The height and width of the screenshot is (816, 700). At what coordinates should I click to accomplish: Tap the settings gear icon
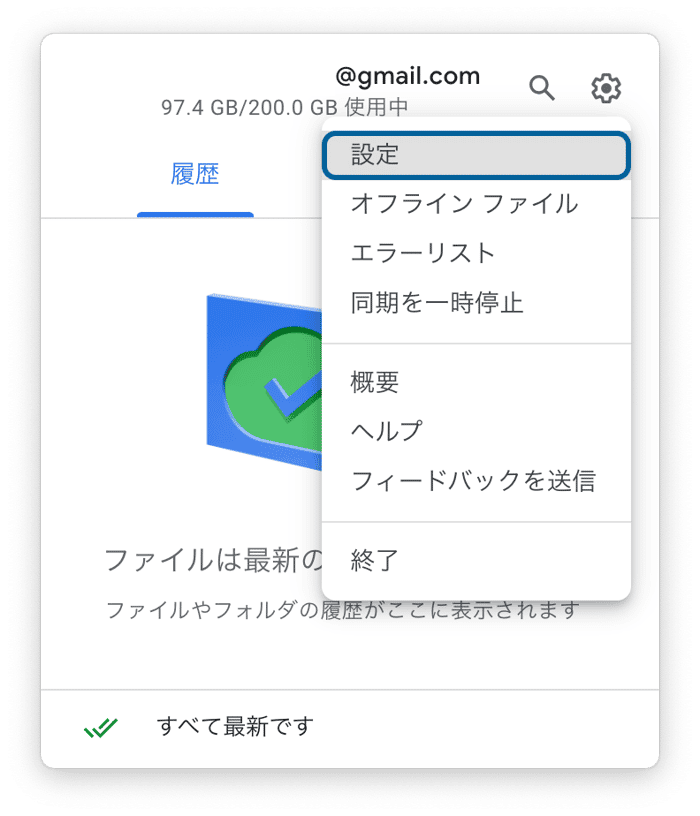click(606, 88)
